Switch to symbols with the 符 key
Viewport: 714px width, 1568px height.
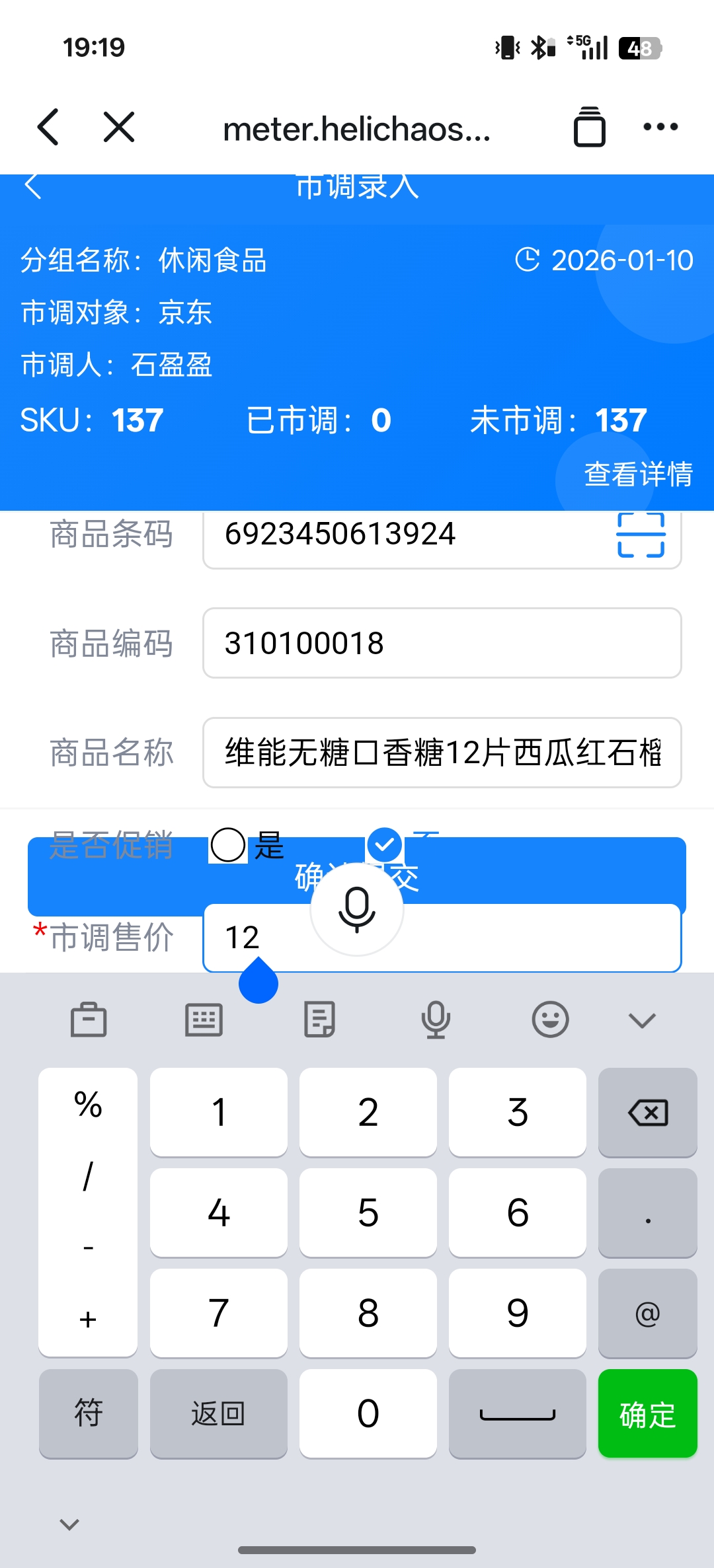(x=88, y=1414)
